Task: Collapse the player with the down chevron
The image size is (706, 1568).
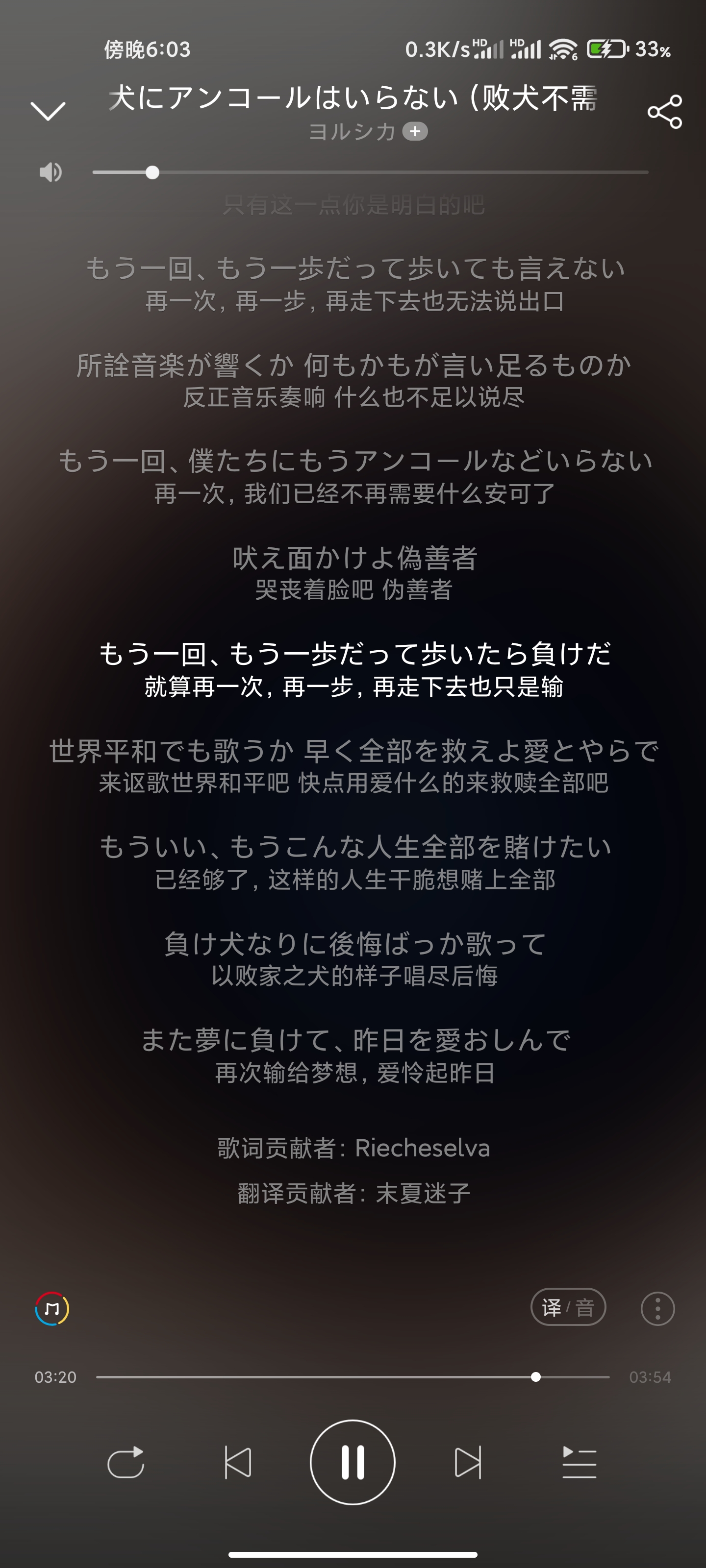Action: (48, 111)
